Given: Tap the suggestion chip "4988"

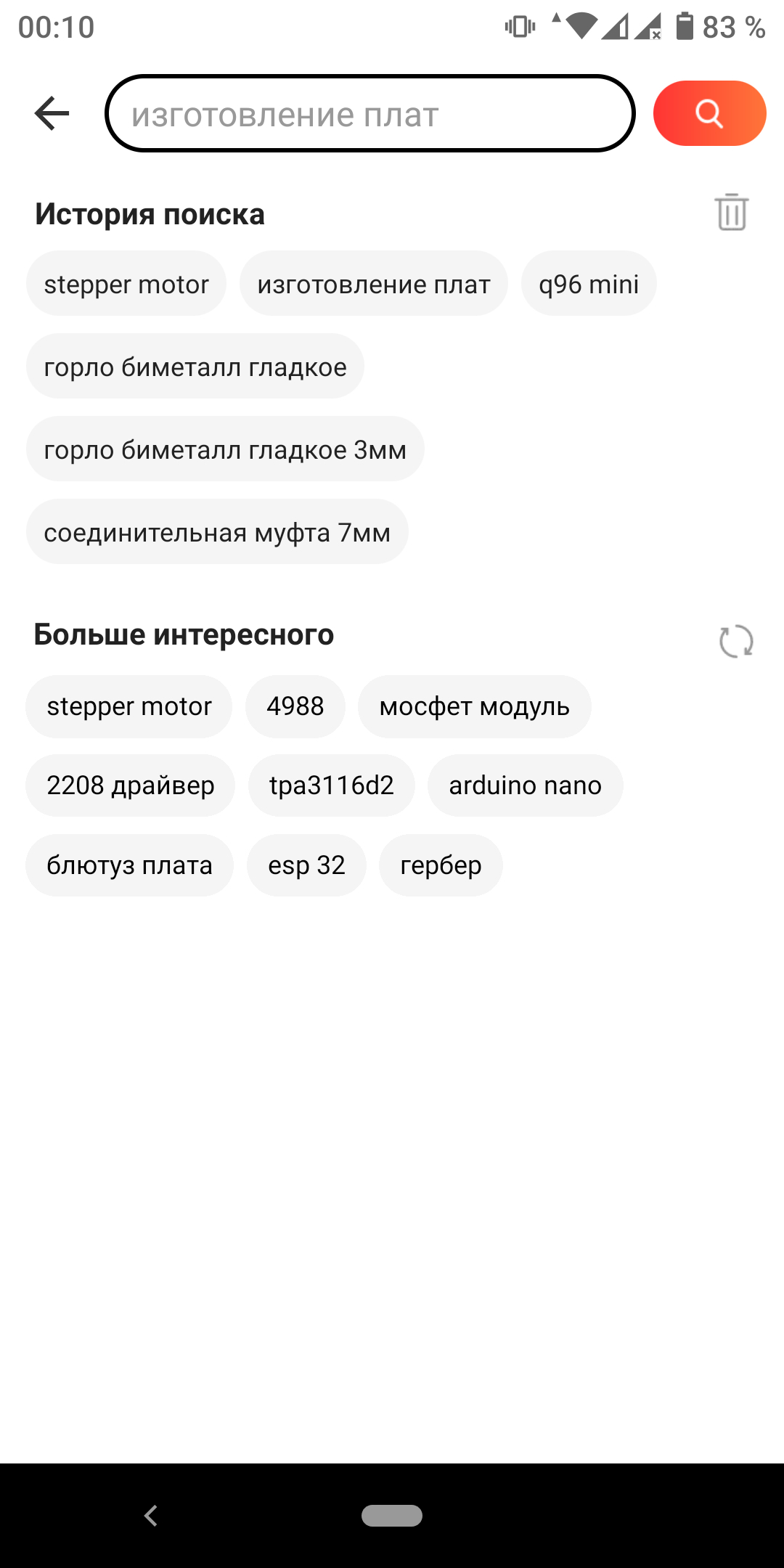Looking at the screenshot, I should [x=295, y=706].
